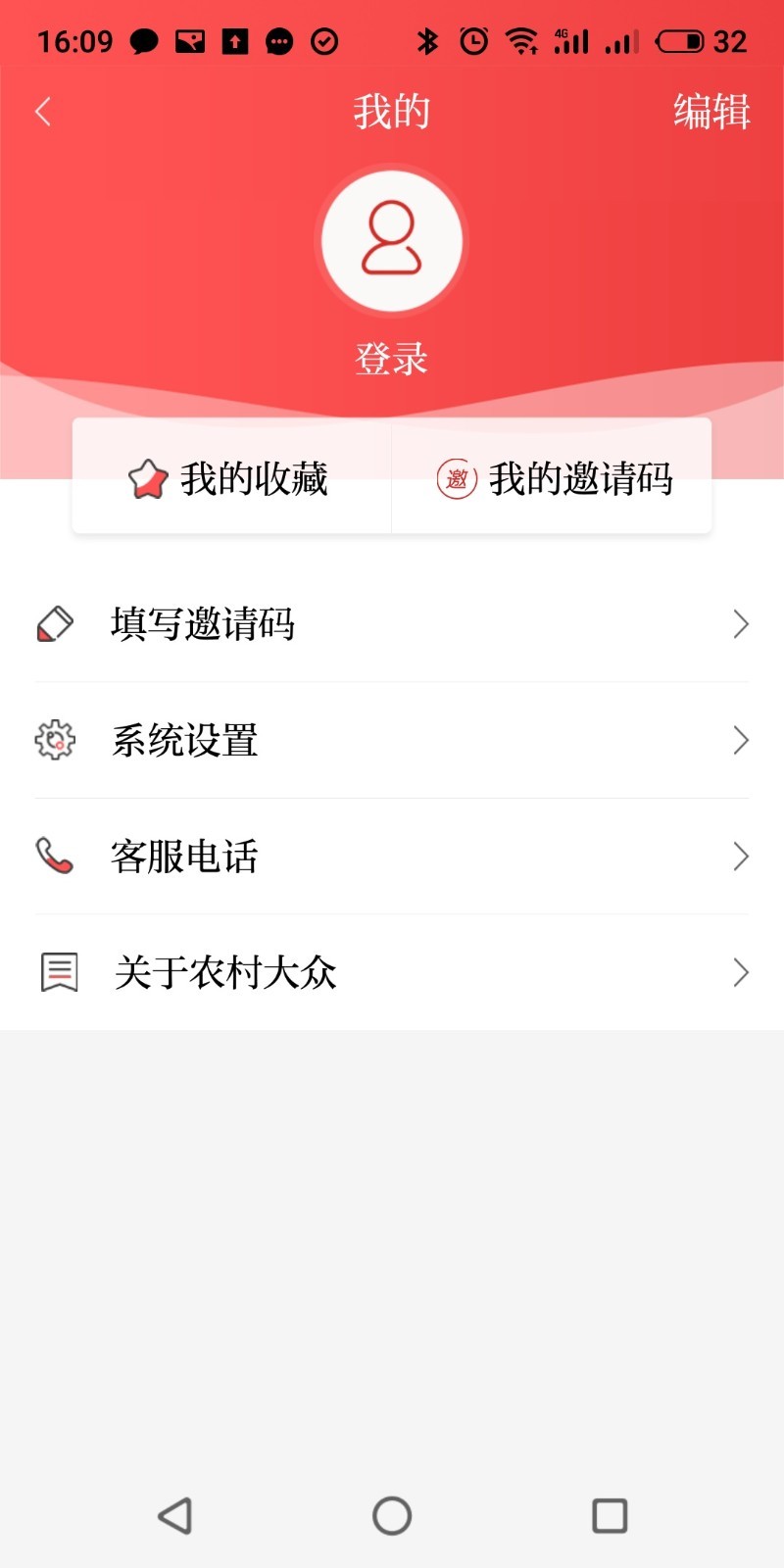Open 我的邀请码 invitation code
This screenshot has width=784, height=1568.
(x=554, y=478)
